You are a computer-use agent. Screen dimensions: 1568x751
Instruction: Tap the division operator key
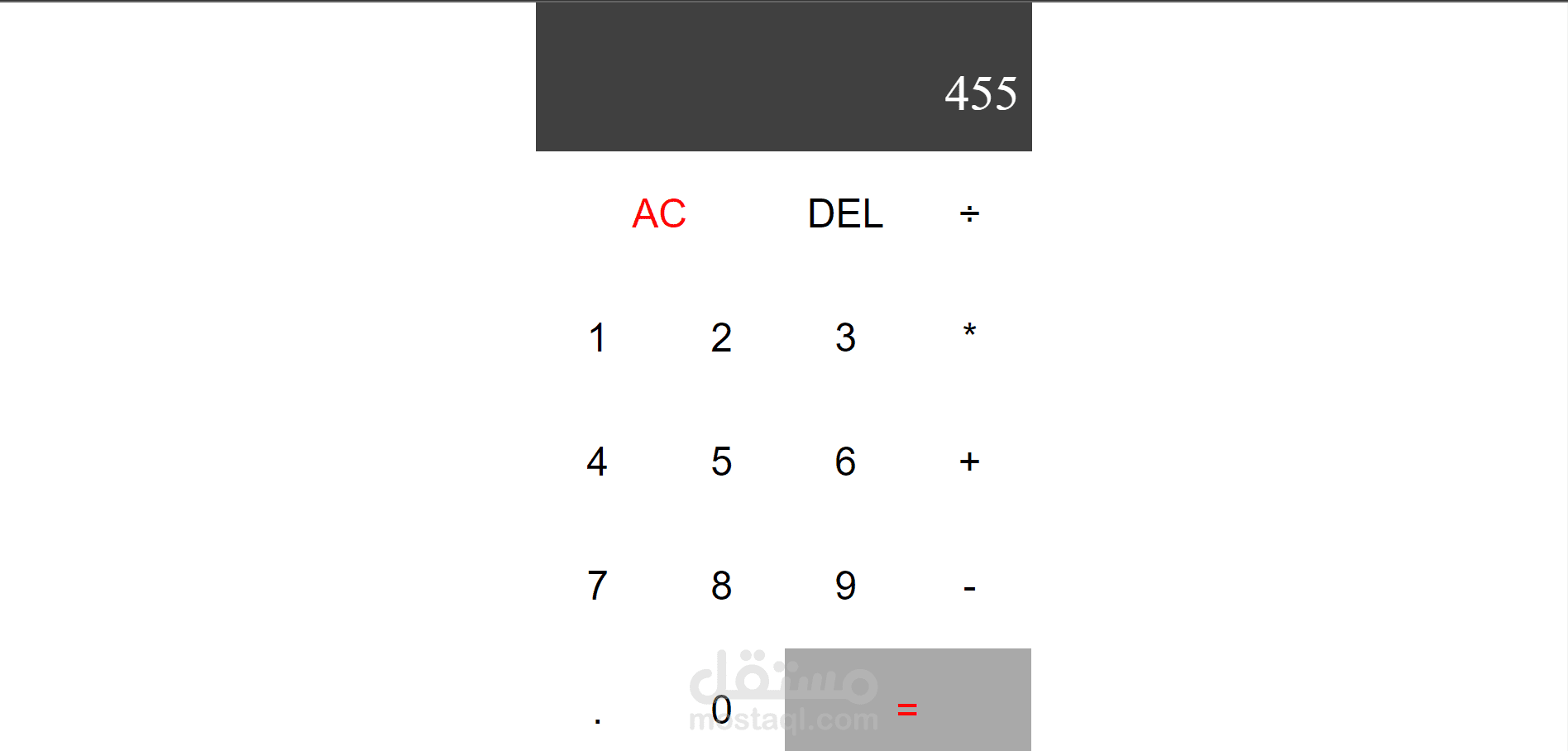(x=969, y=213)
